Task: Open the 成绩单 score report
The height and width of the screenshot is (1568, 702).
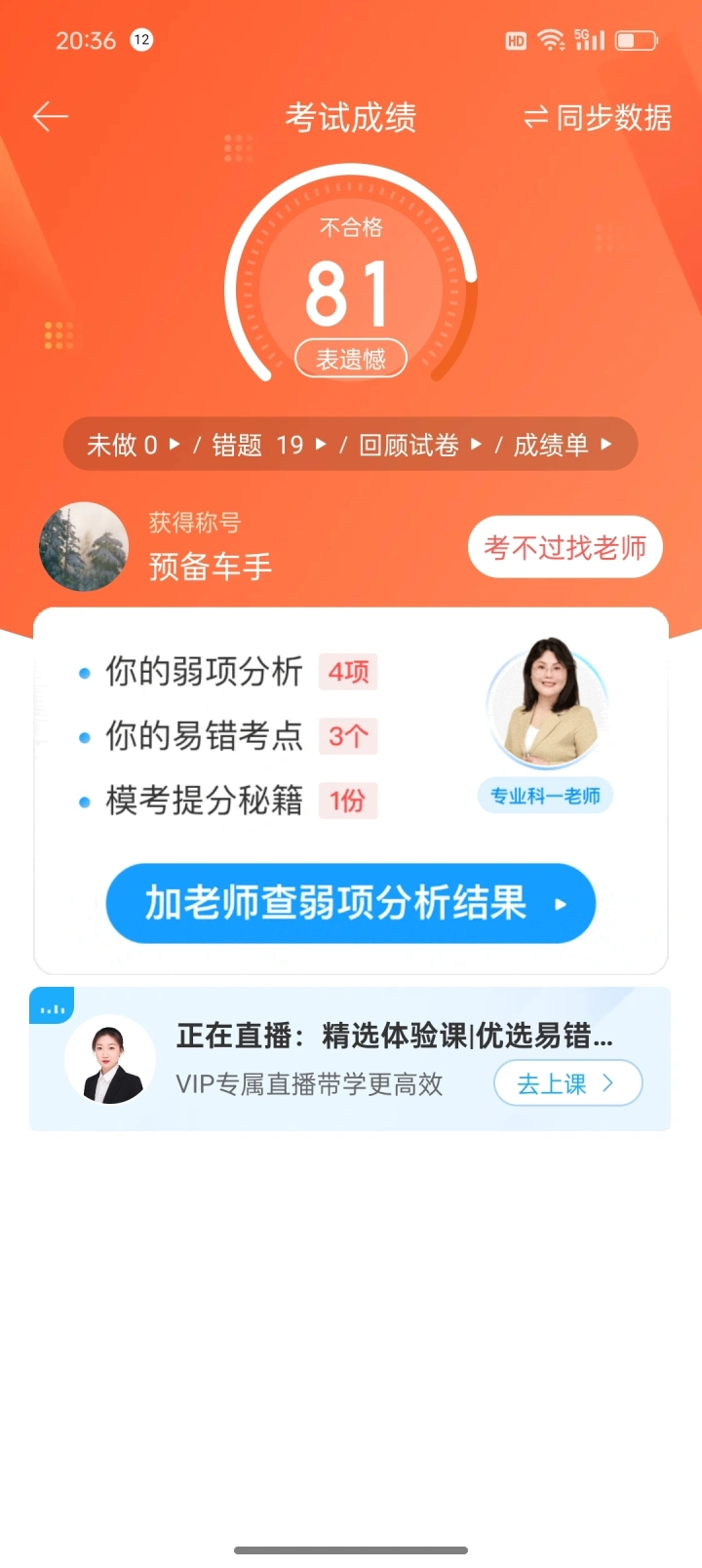Action: point(563,446)
